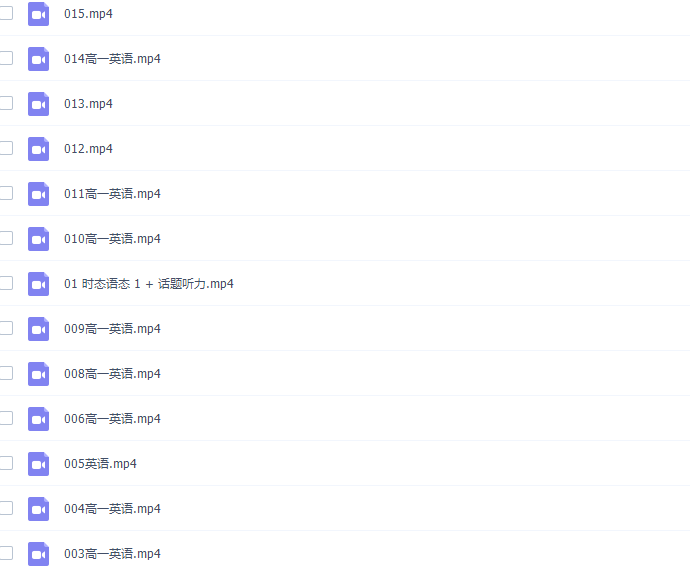The image size is (690, 568).
Task: Open the video file 015.mp4
Action: [x=88, y=14]
